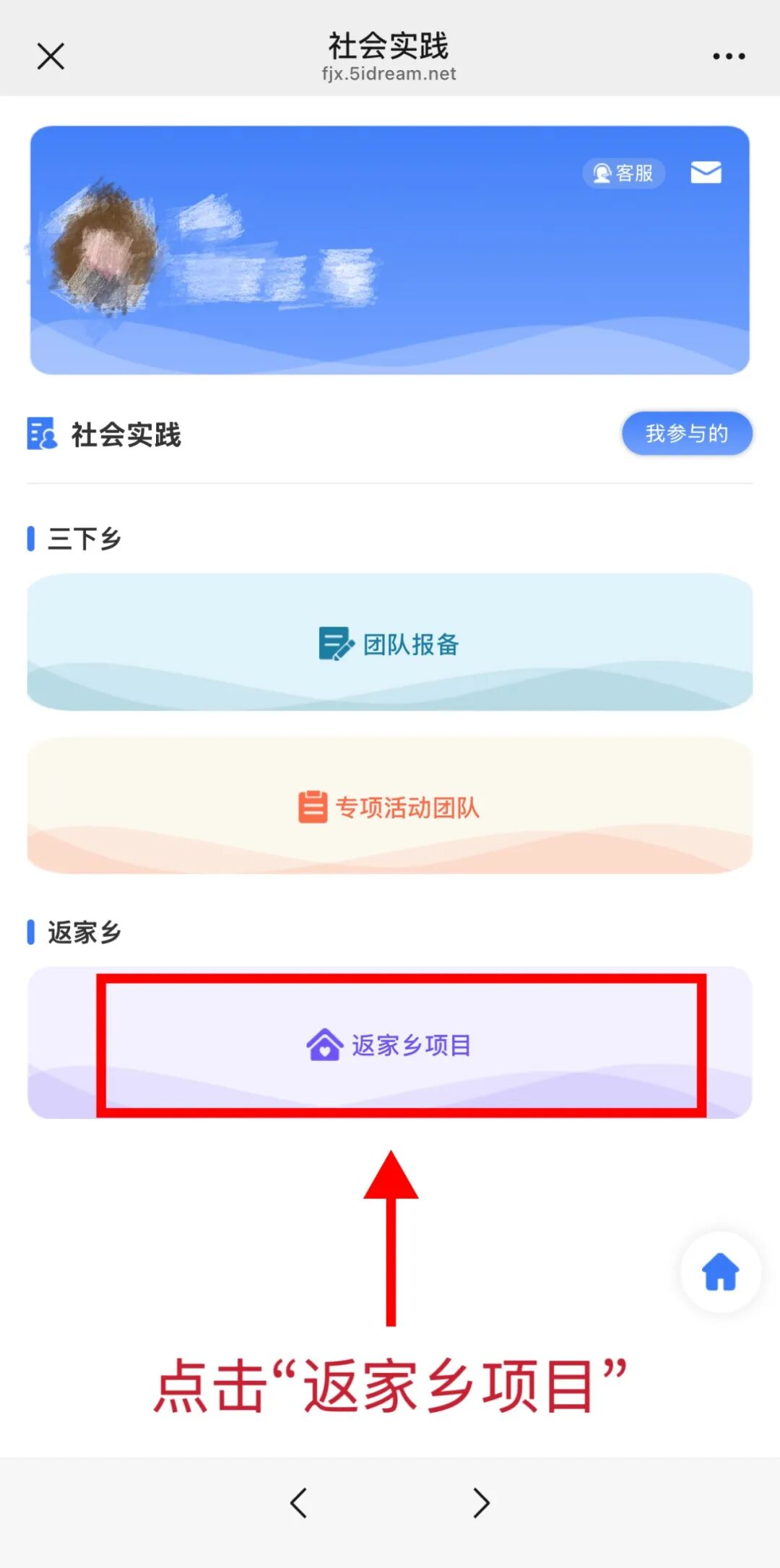The image size is (780, 1568).
Task: Contact 客服 customer service
Action: [x=623, y=173]
